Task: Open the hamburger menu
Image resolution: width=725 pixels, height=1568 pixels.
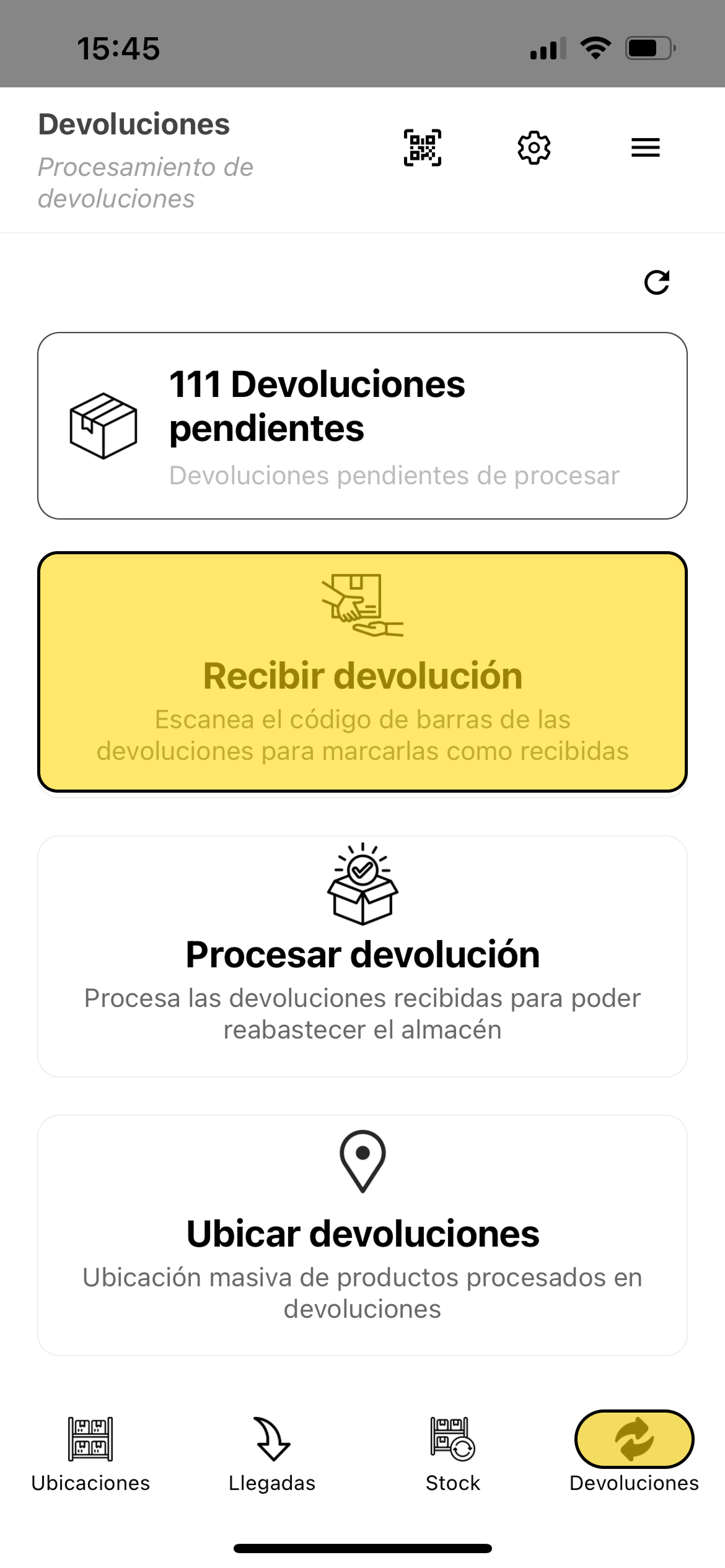Action: coord(645,148)
